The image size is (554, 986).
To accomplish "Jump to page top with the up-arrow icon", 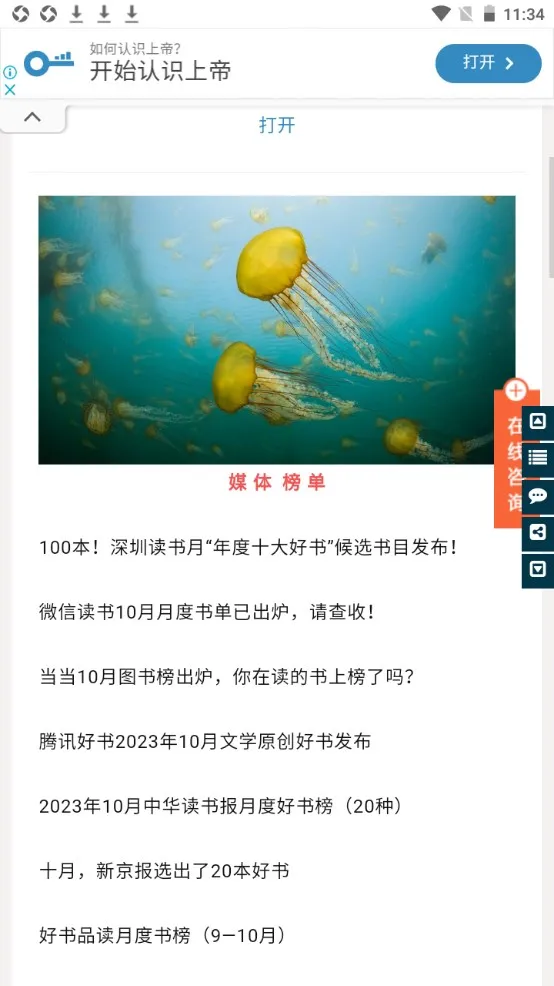I will click(x=538, y=422).
